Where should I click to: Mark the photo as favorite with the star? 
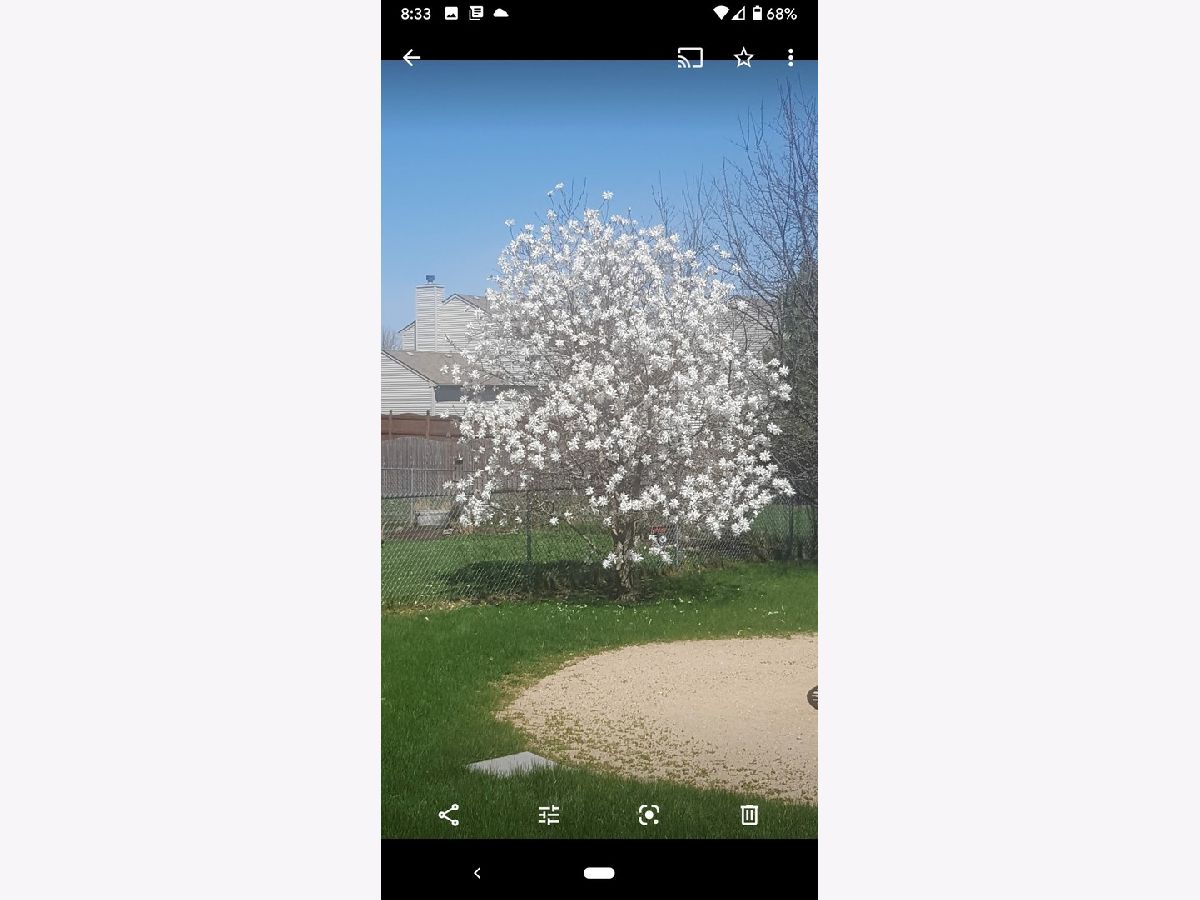tap(743, 58)
